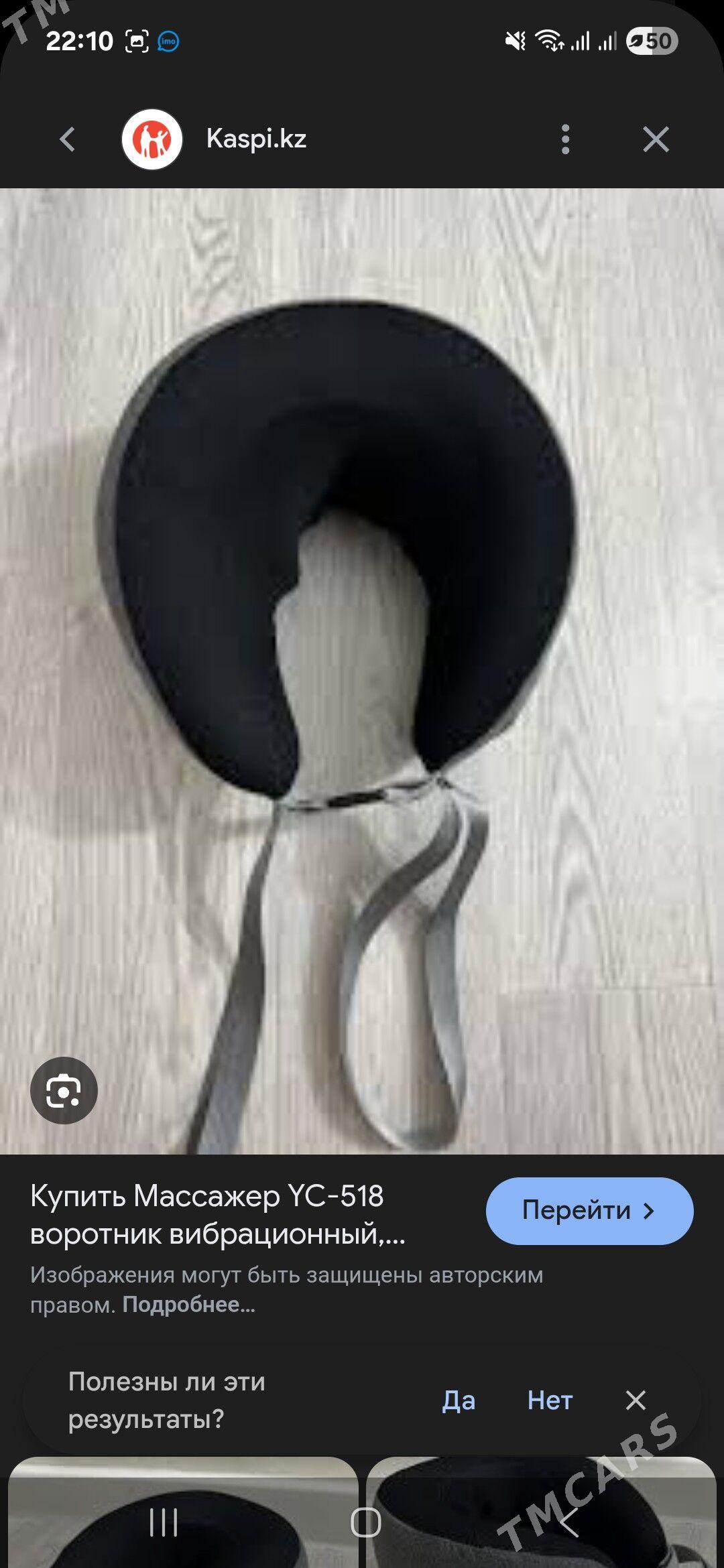Tap the Перейти button to visit the site

[589, 1212]
